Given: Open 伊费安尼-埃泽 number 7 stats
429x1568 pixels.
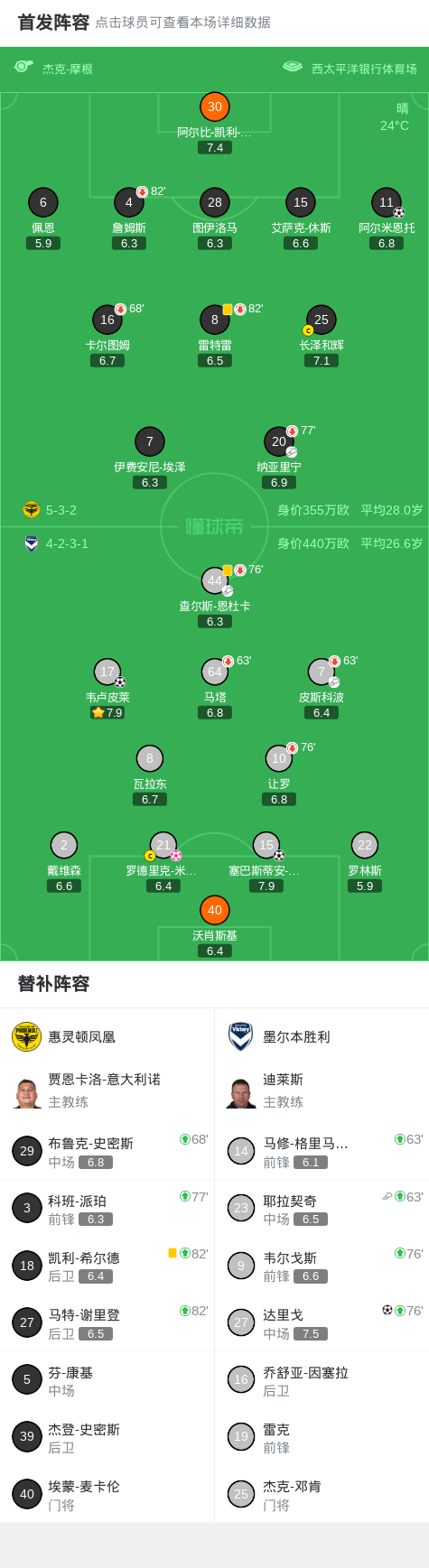Looking at the screenshot, I should (x=150, y=442).
